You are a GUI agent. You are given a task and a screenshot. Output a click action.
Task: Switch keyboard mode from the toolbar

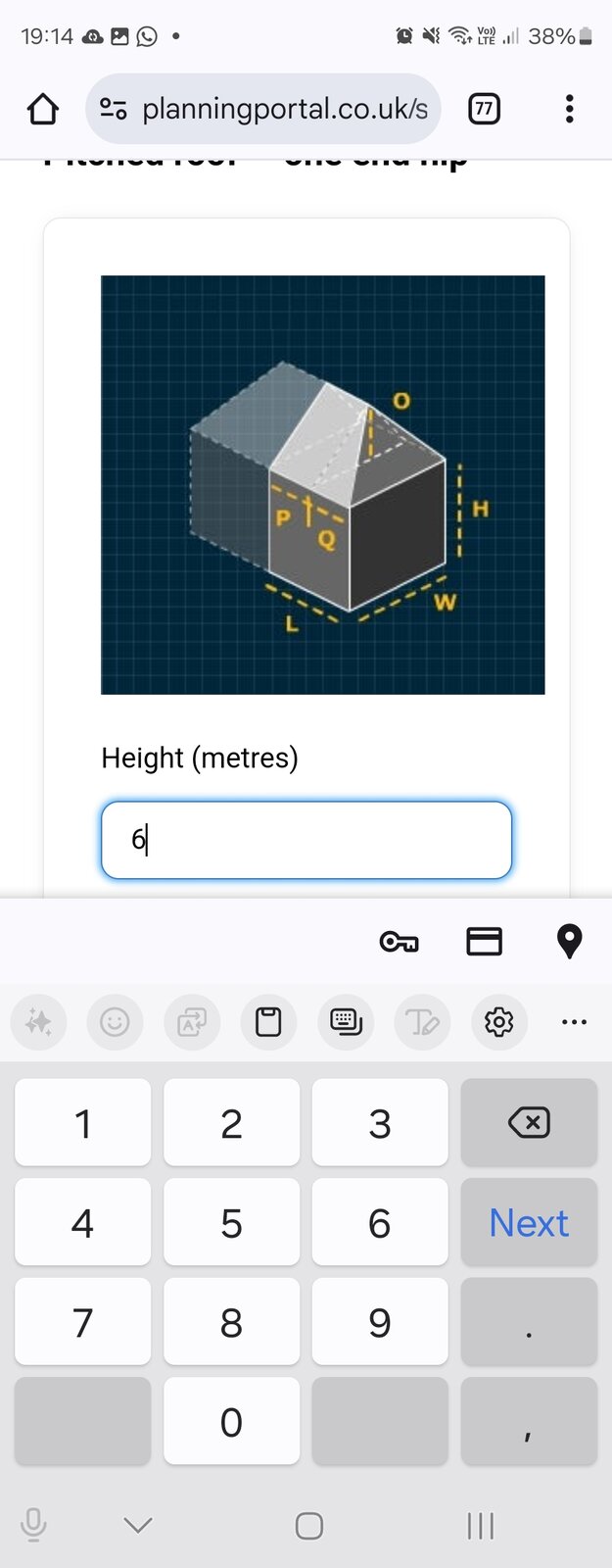pyautogui.click(x=346, y=1022)
